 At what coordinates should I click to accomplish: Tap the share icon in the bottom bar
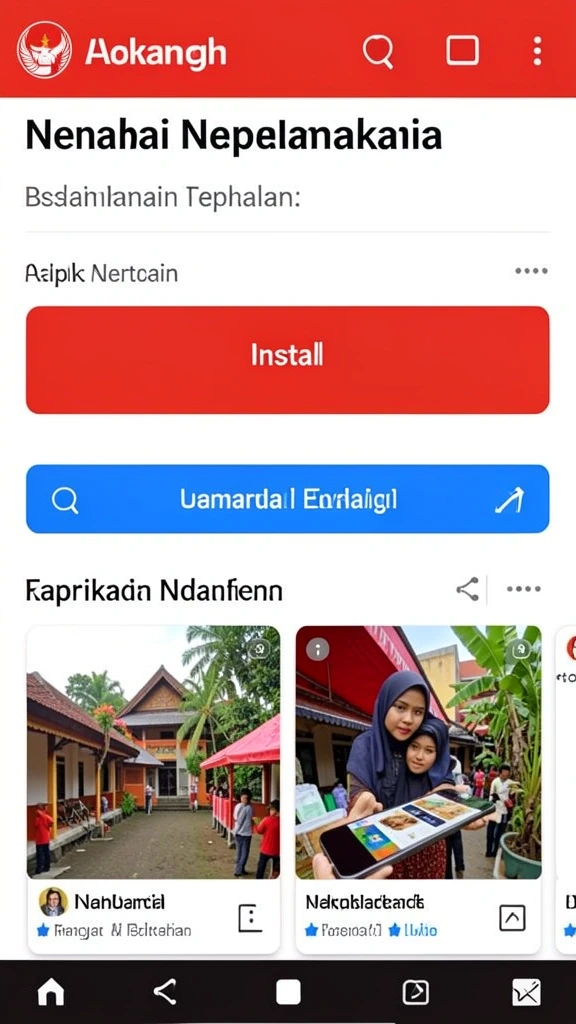click(165, 992)
